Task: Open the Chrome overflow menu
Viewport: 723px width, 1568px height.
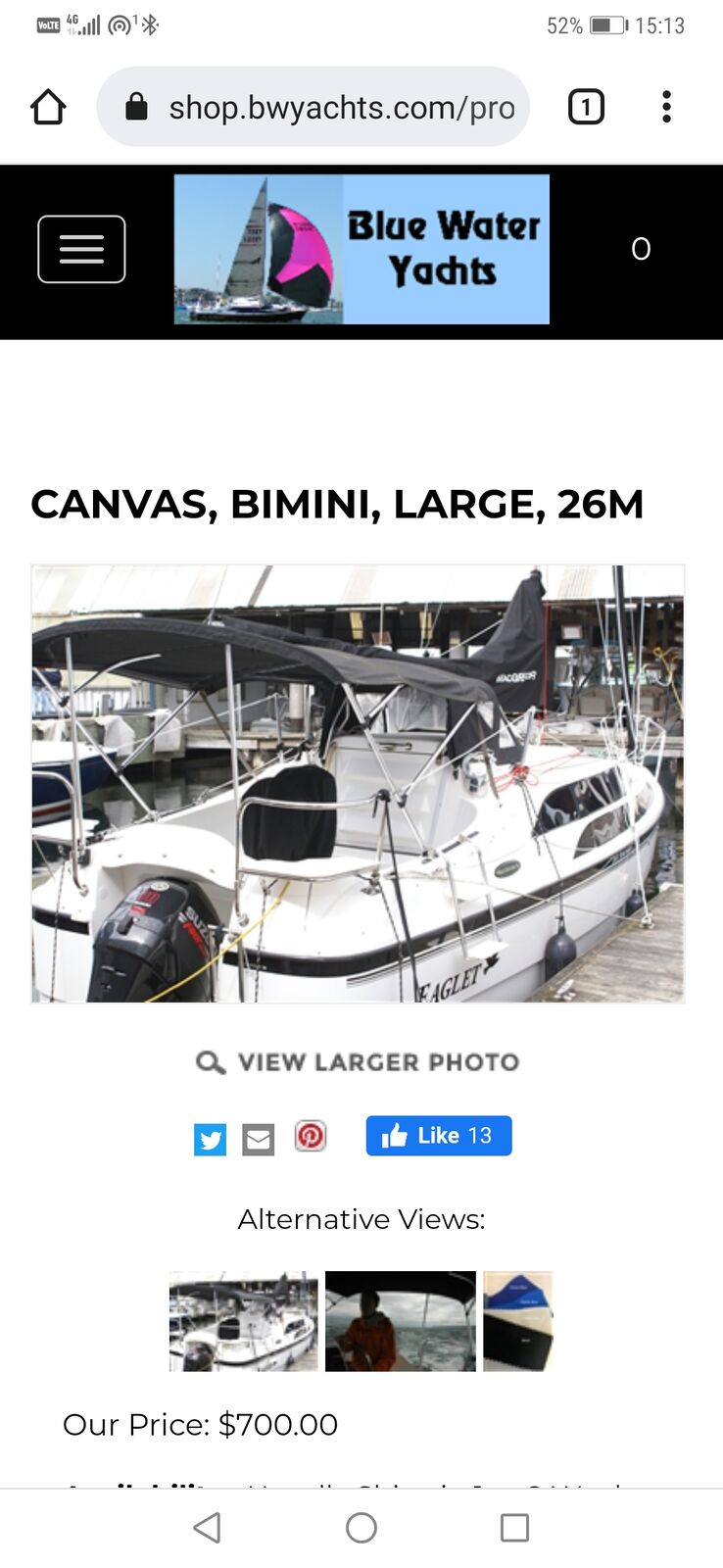Action: click(x=666, y=107)
